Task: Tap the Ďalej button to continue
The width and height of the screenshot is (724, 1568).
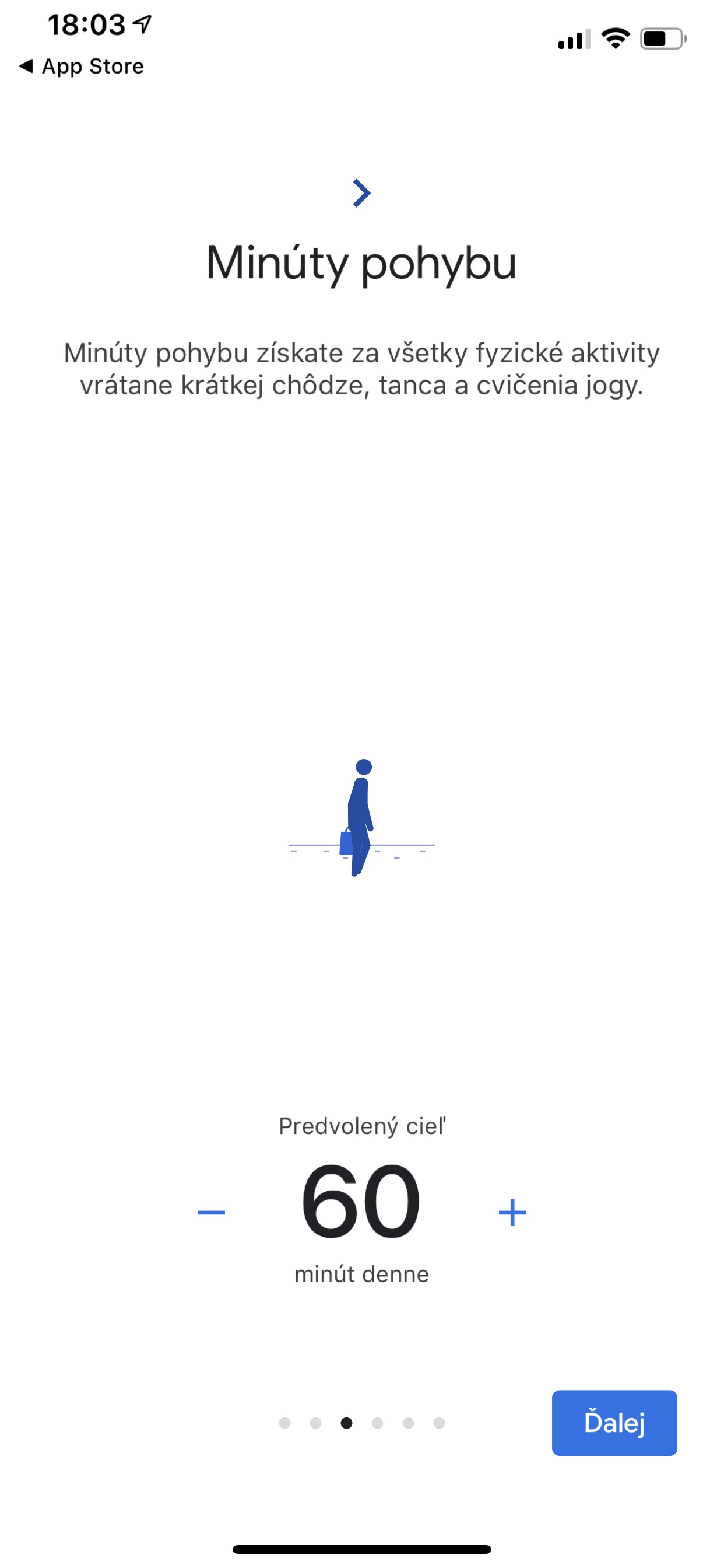Action: (x=614, y=1423)
